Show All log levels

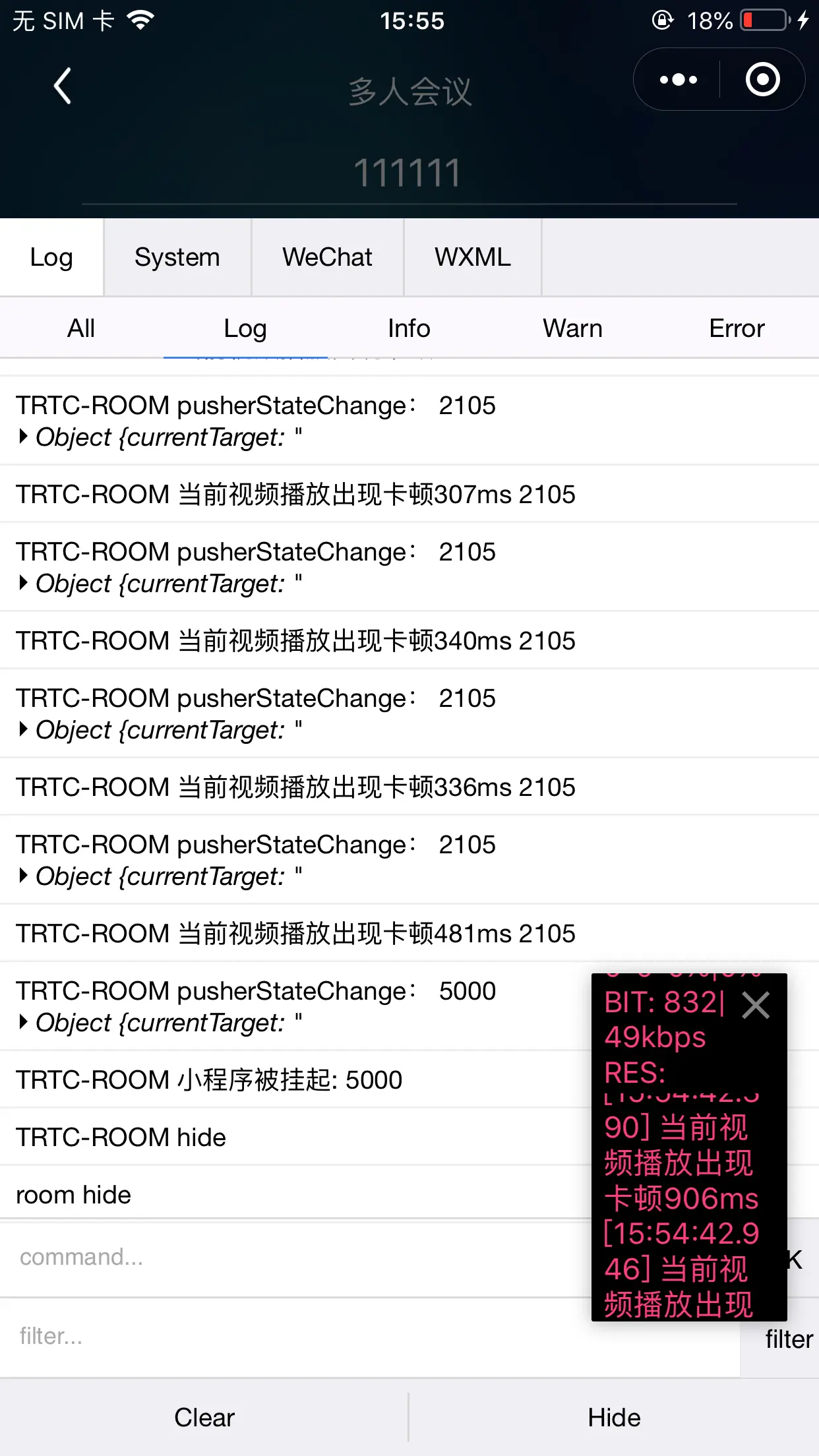81,328
